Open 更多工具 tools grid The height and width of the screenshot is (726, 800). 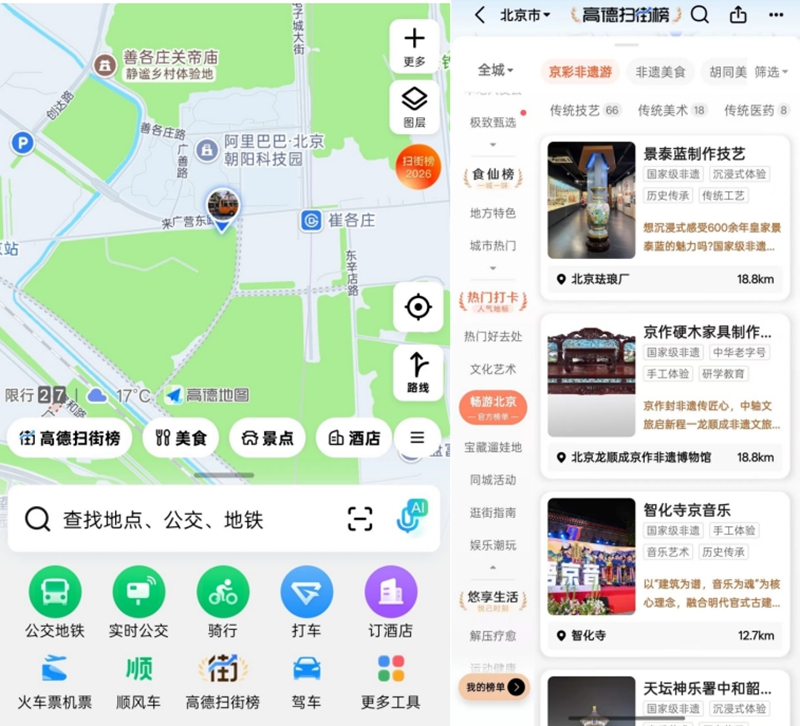(x=390, y=680)
